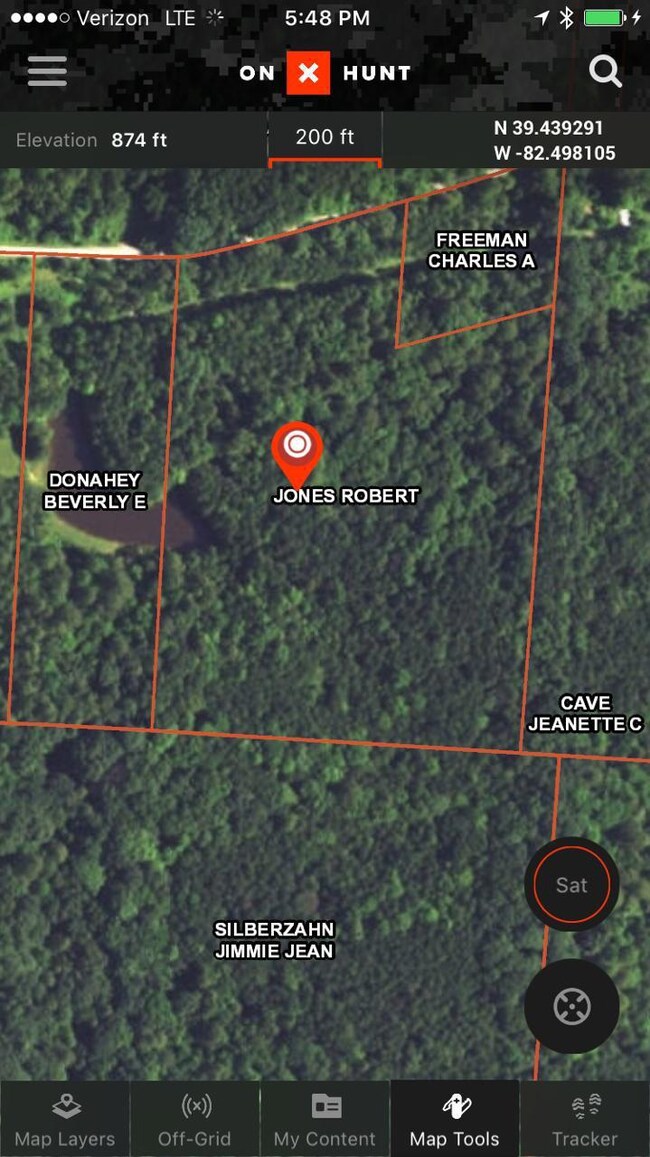Viewport: 650px width, 1157px height.
Task: Open the Tracker tab
Action: point(585,1119)
